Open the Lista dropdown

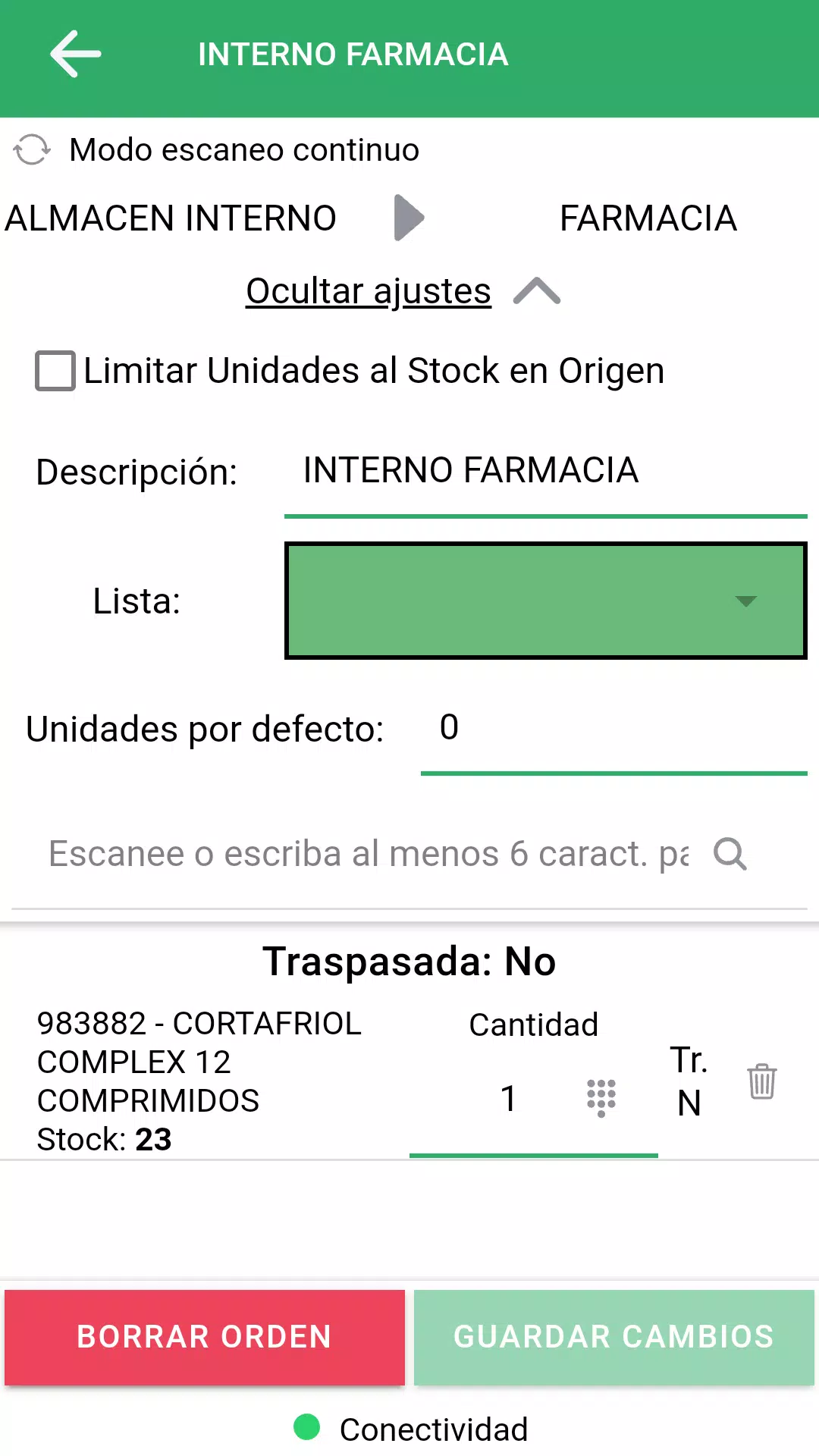[x=545, y=601]
